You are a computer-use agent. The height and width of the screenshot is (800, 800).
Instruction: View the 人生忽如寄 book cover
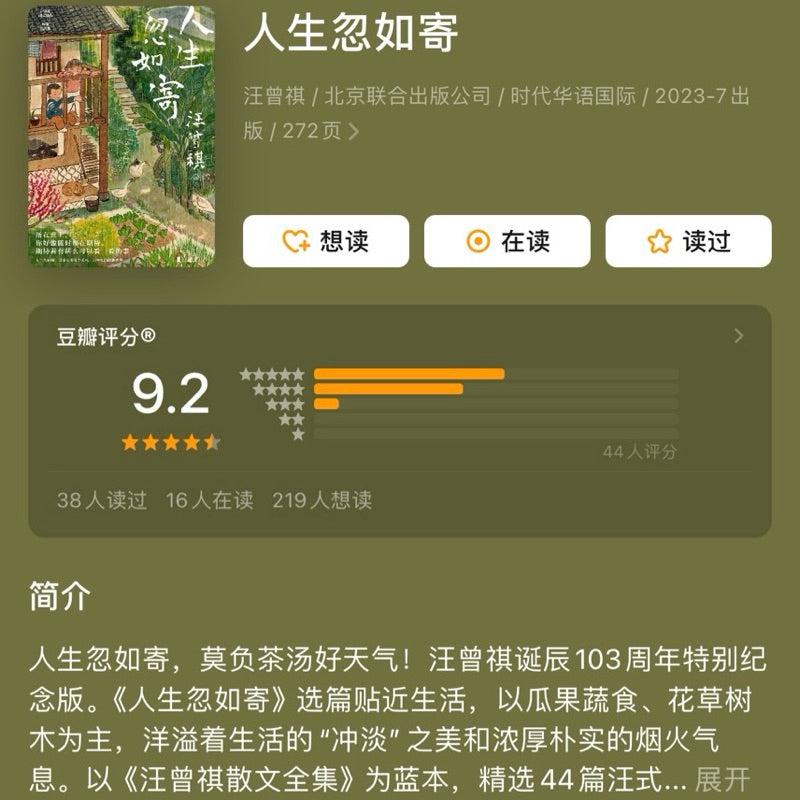pos(121,136)
